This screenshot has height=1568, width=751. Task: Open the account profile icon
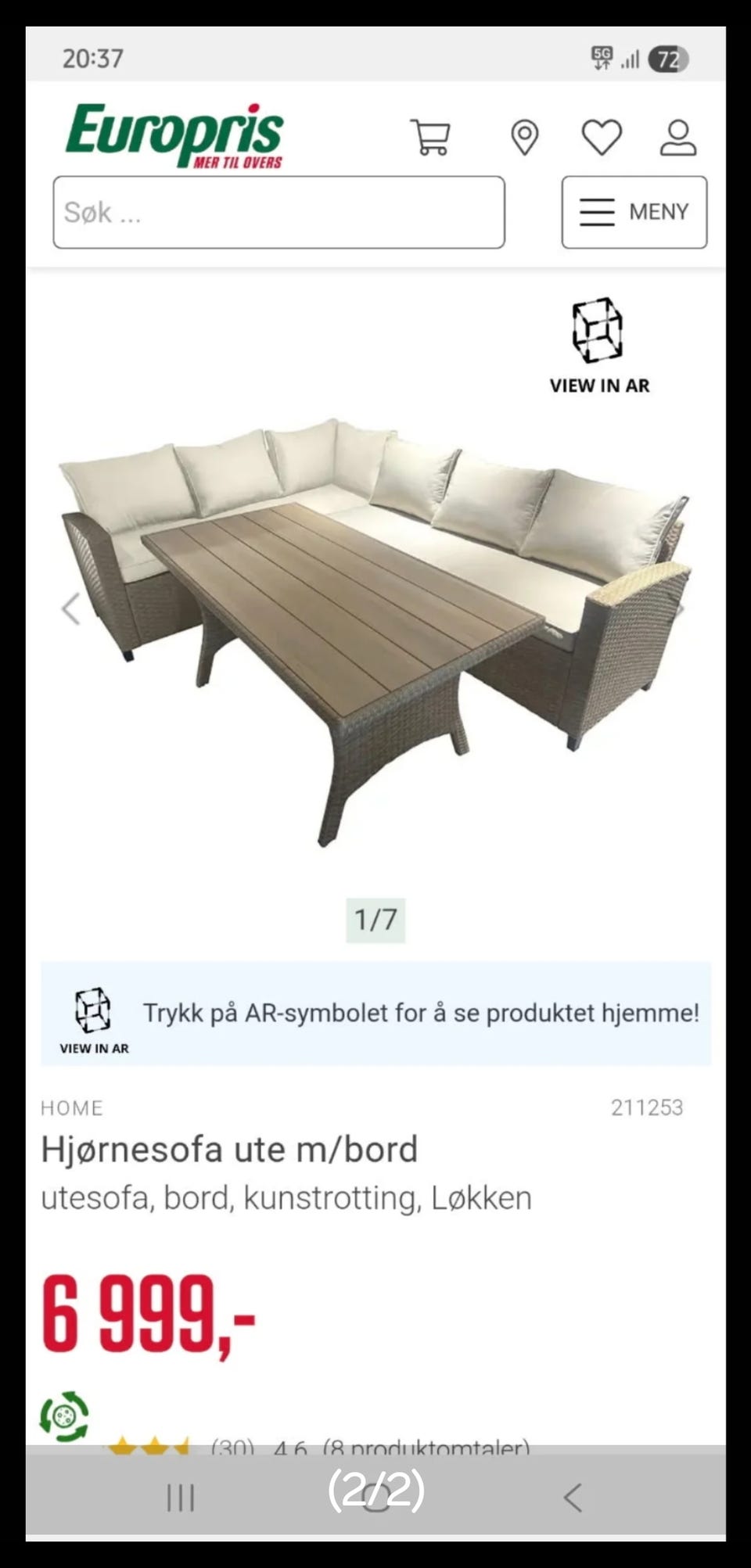point(677,138)
